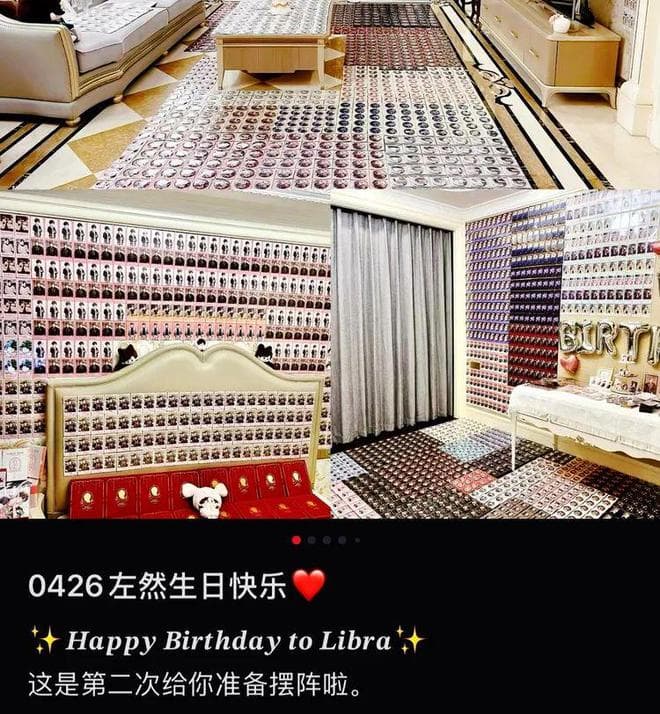Open the birthday room photo collage full screen
Screen dimensions: 660x714
(x=330, y=260)
